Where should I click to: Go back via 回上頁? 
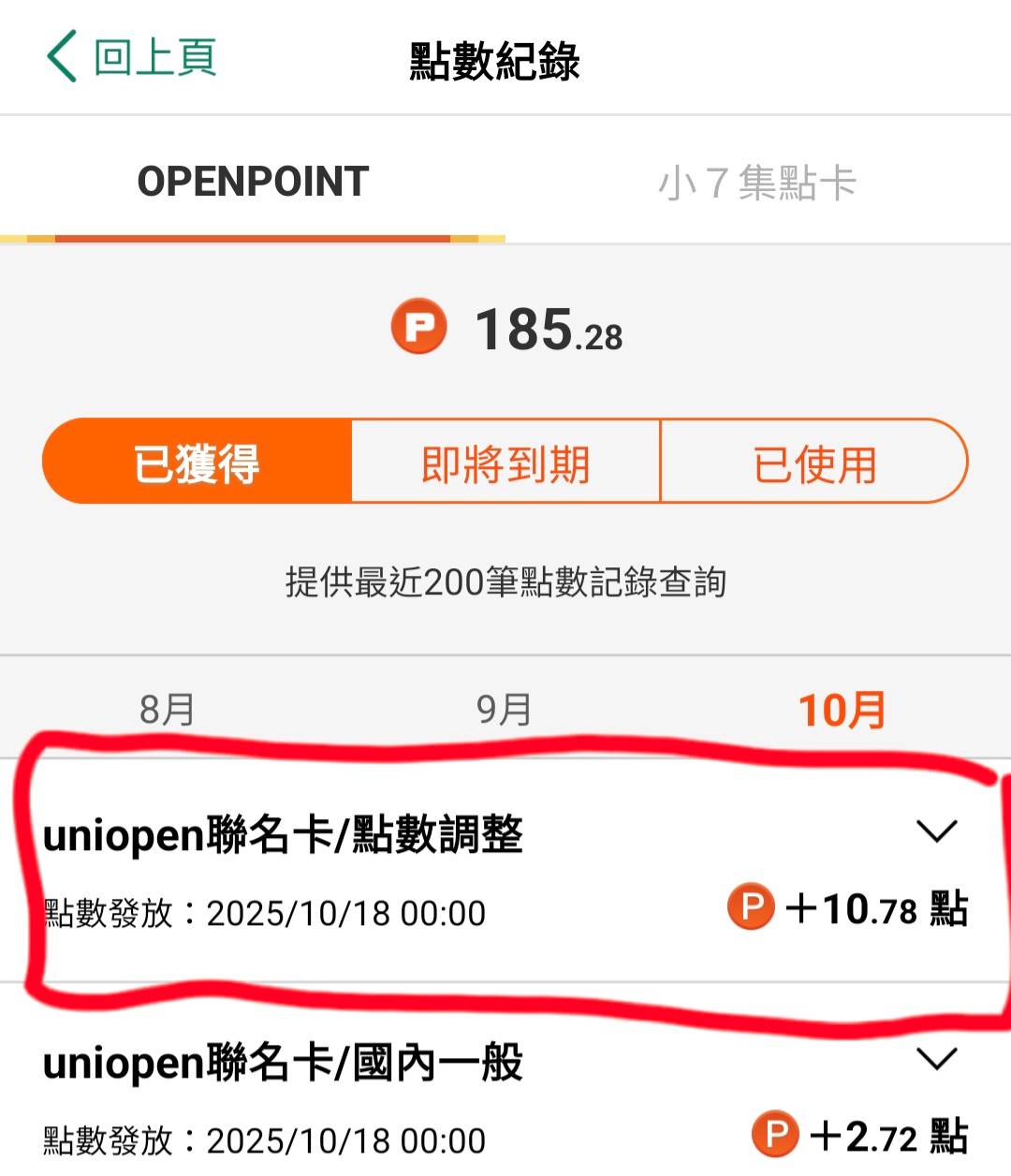click(133, 58)
